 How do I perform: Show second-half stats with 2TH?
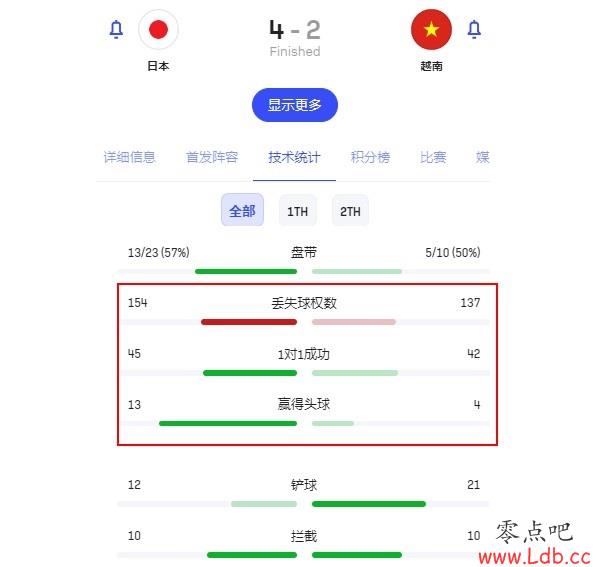coord(350,211)
